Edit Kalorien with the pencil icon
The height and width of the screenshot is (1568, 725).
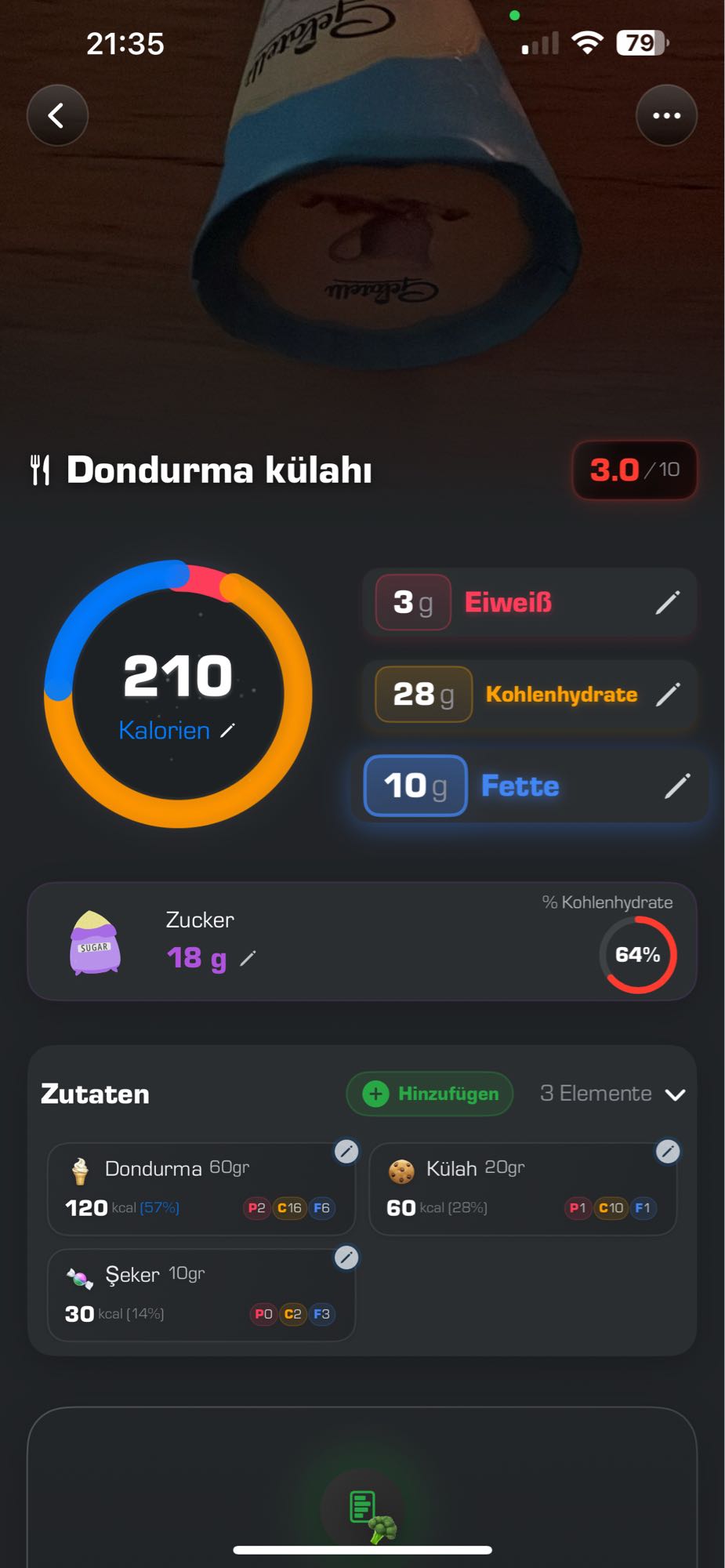click(x=227, y=730)
